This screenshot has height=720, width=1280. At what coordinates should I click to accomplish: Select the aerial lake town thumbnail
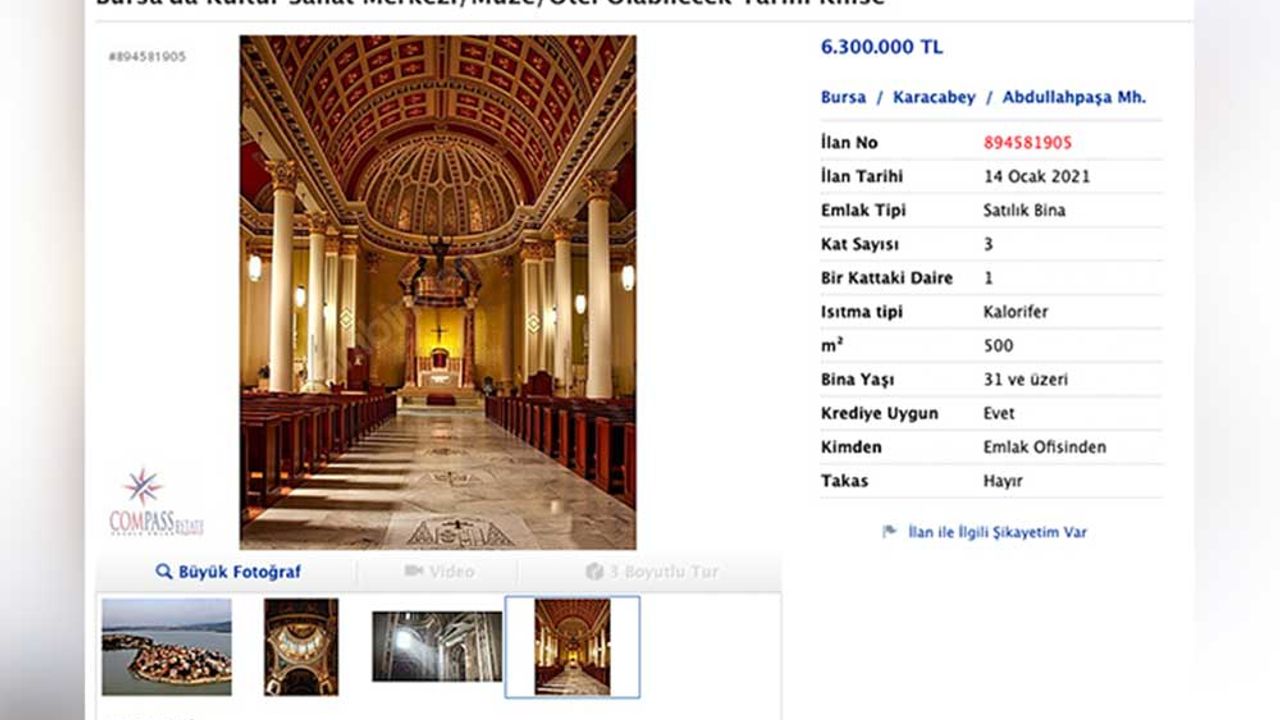pos(167,646)
